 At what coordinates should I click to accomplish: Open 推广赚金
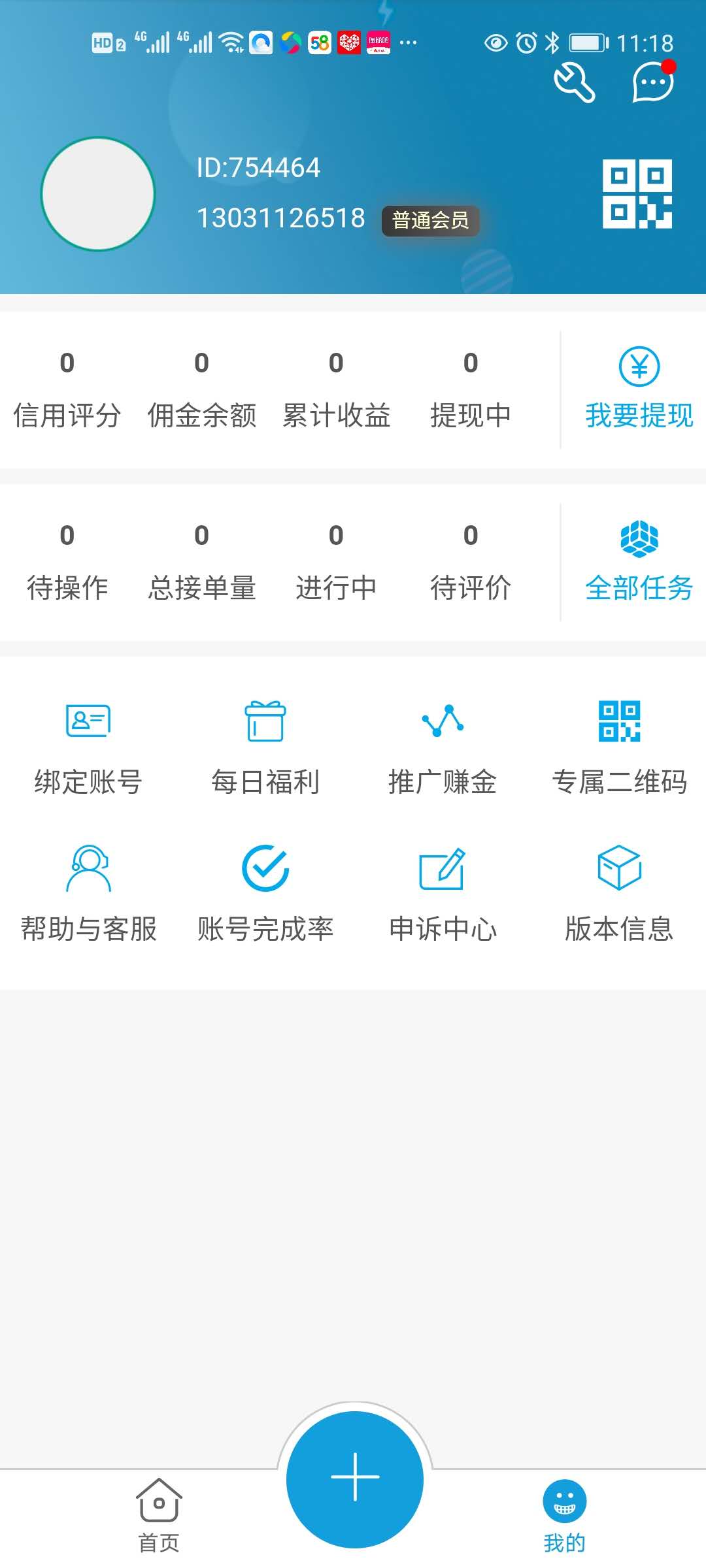443,749
